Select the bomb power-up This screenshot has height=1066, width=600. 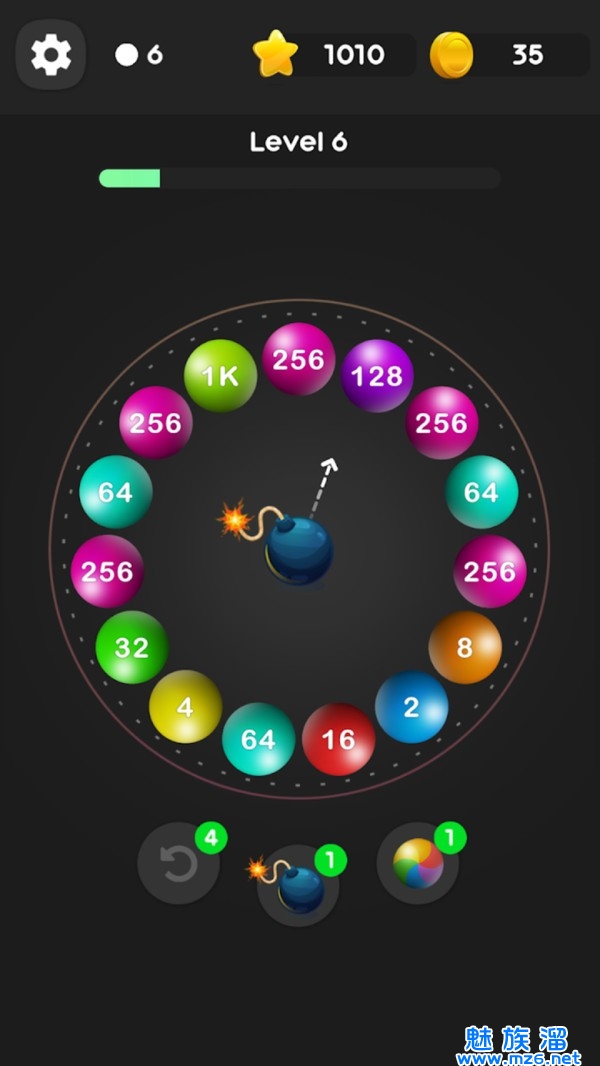pyautogui.click(x=298, y=887)
